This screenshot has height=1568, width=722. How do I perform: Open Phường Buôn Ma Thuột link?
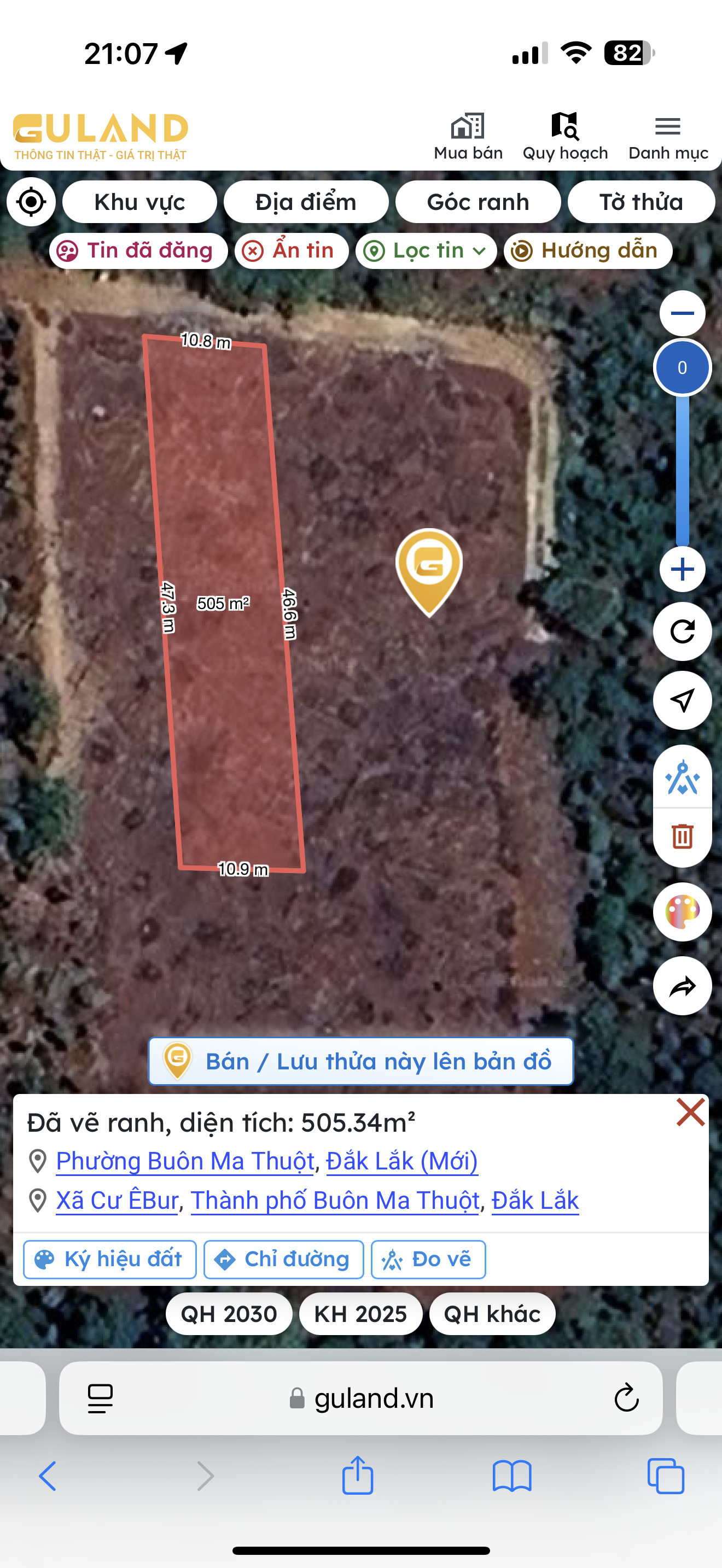[x=185, y=1161]
